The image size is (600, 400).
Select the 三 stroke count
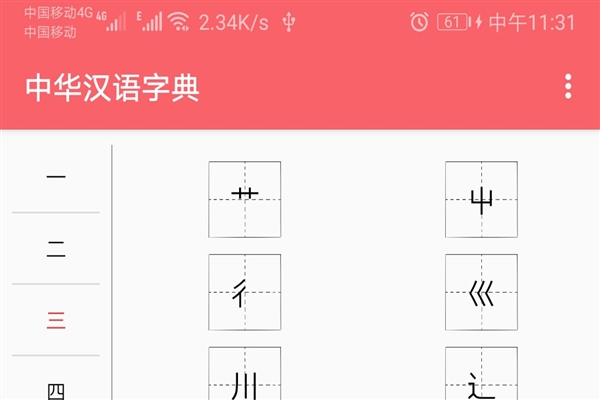(56, 320)
